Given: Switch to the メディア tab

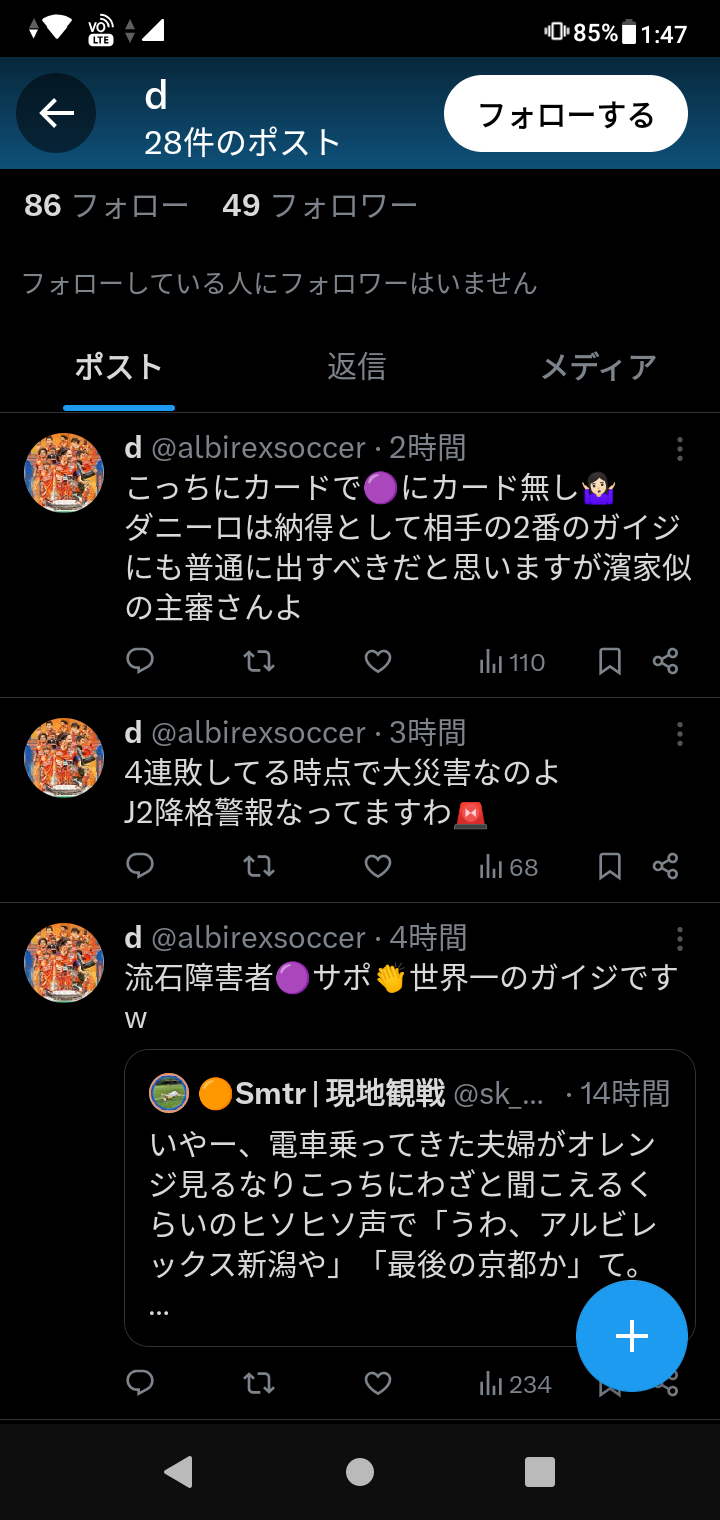Looking at the screenshot, I should [x=598, y=367].
